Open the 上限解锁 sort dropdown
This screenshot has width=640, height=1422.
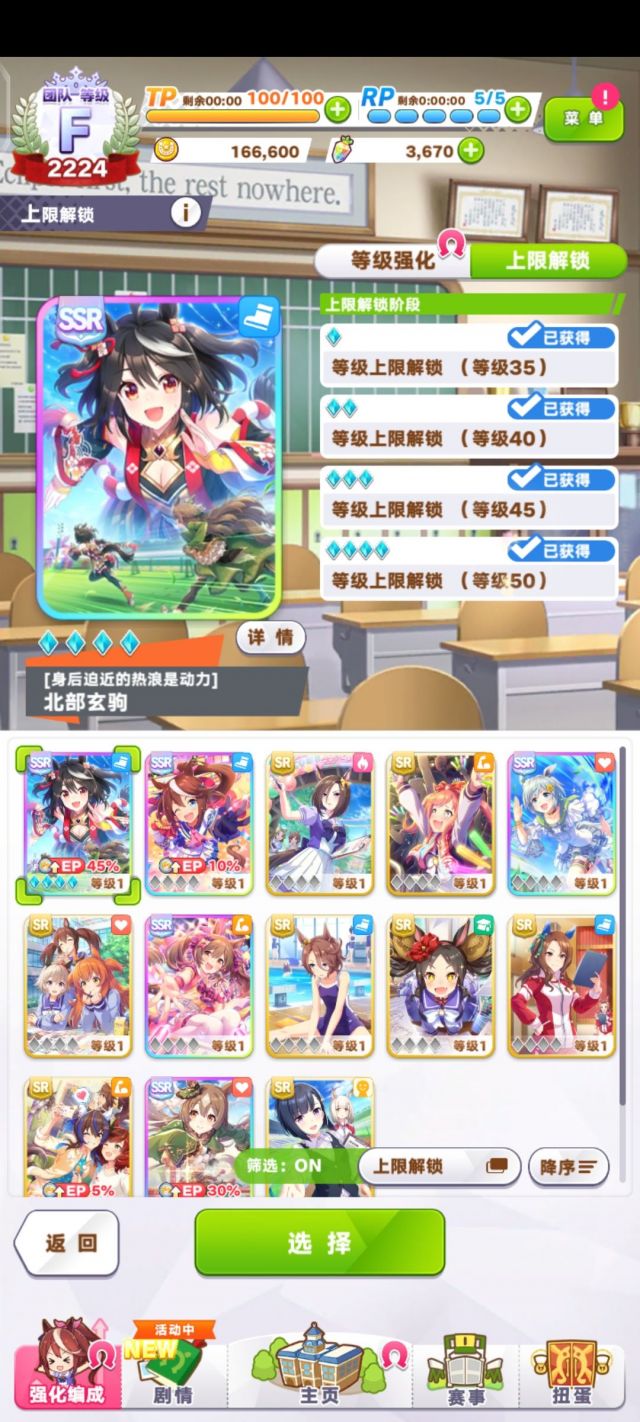coord(440,1166)
